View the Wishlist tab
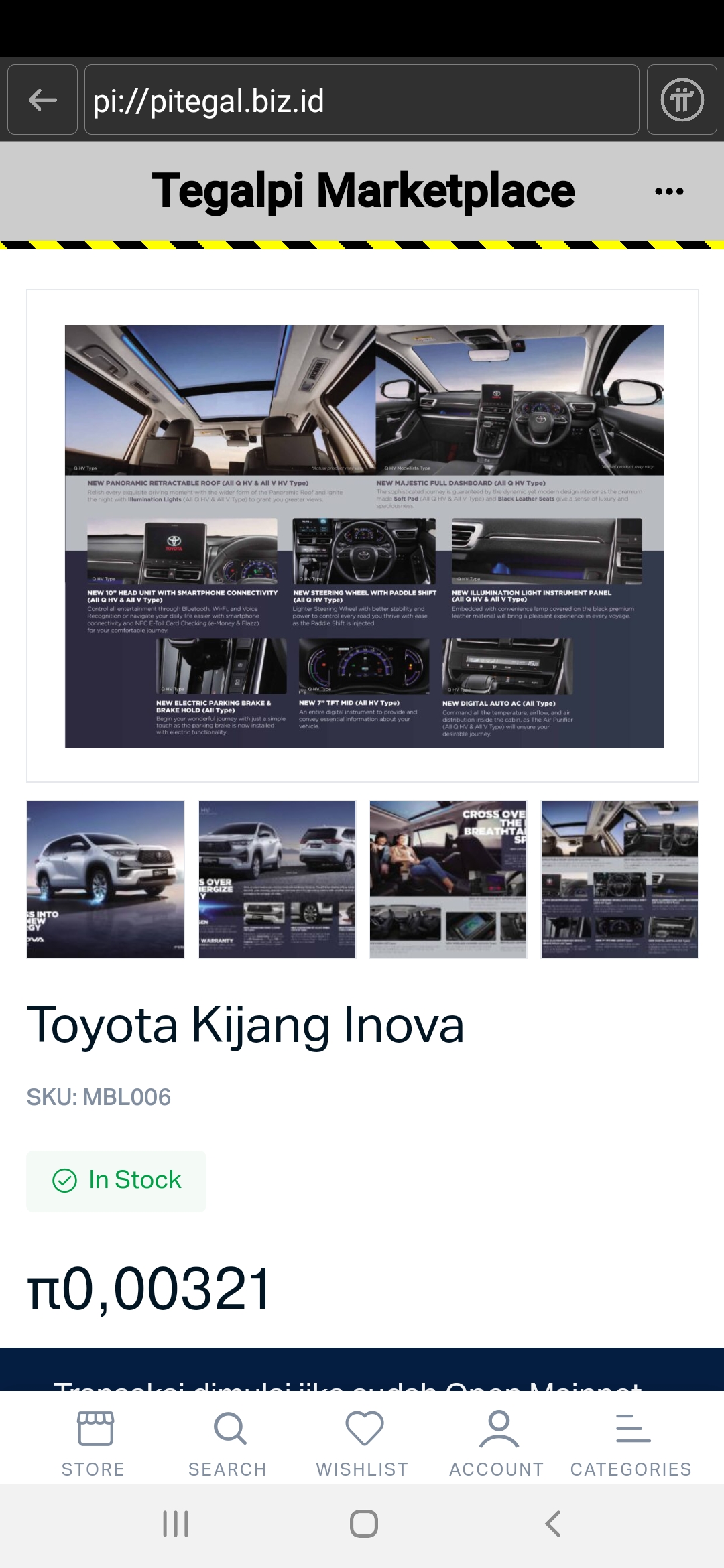 [363, 1442]
